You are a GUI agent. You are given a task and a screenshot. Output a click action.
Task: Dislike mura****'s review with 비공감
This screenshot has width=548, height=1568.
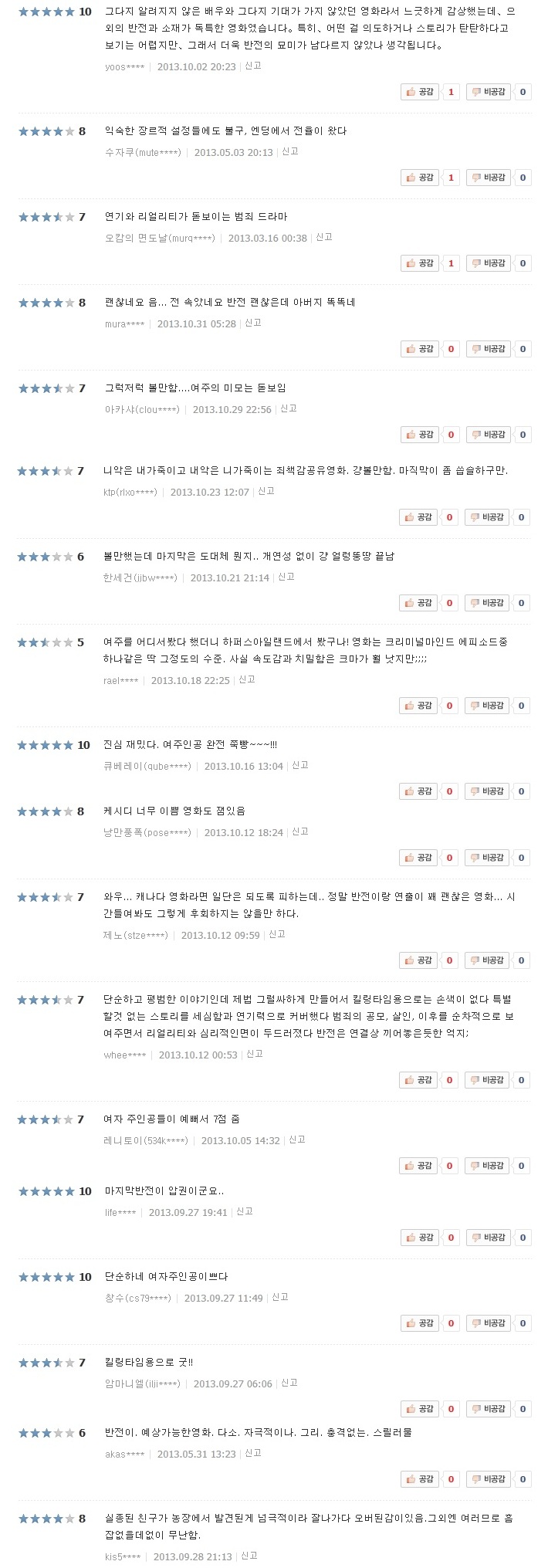pyautogui.click(x=488, y=350)
